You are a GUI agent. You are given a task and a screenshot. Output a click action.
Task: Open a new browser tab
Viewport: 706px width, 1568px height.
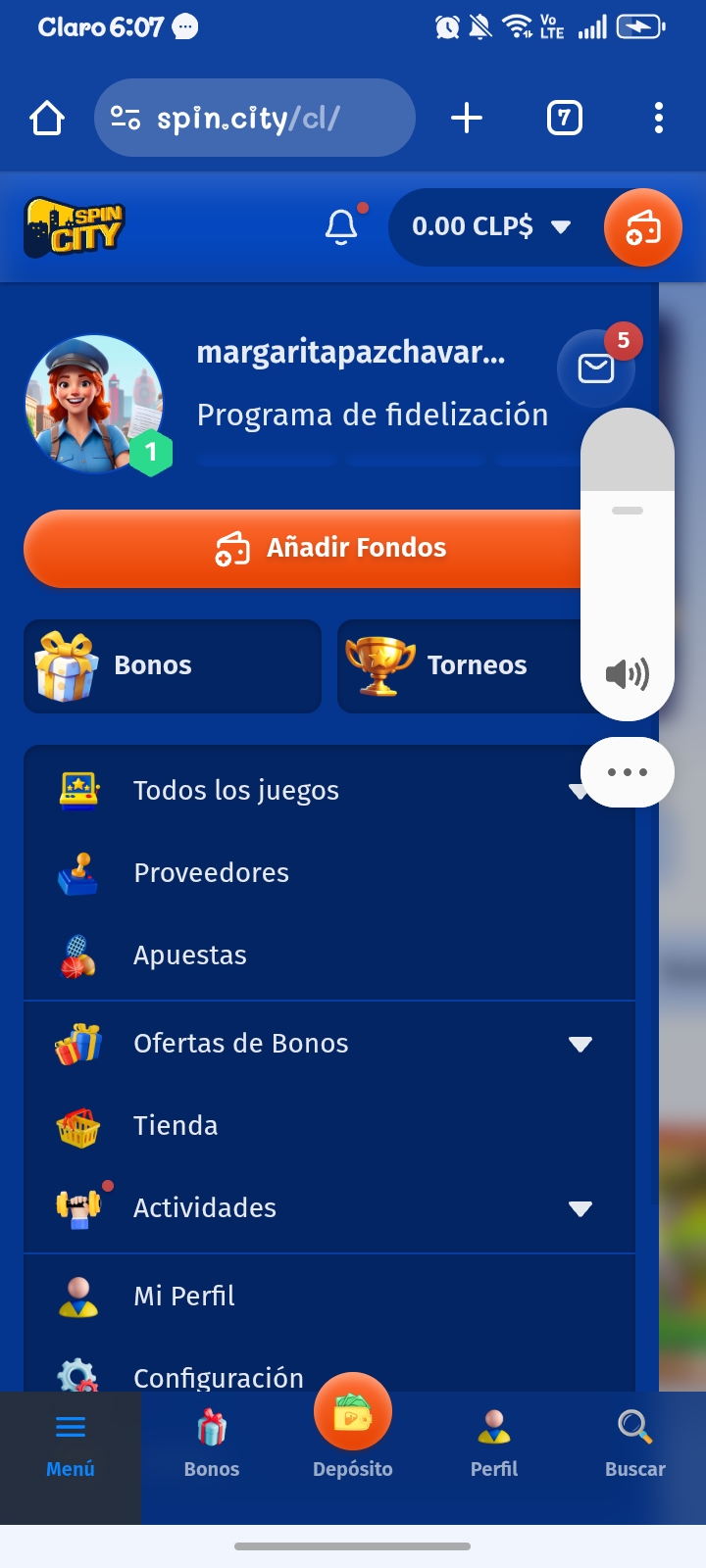[x=467, y=118]
